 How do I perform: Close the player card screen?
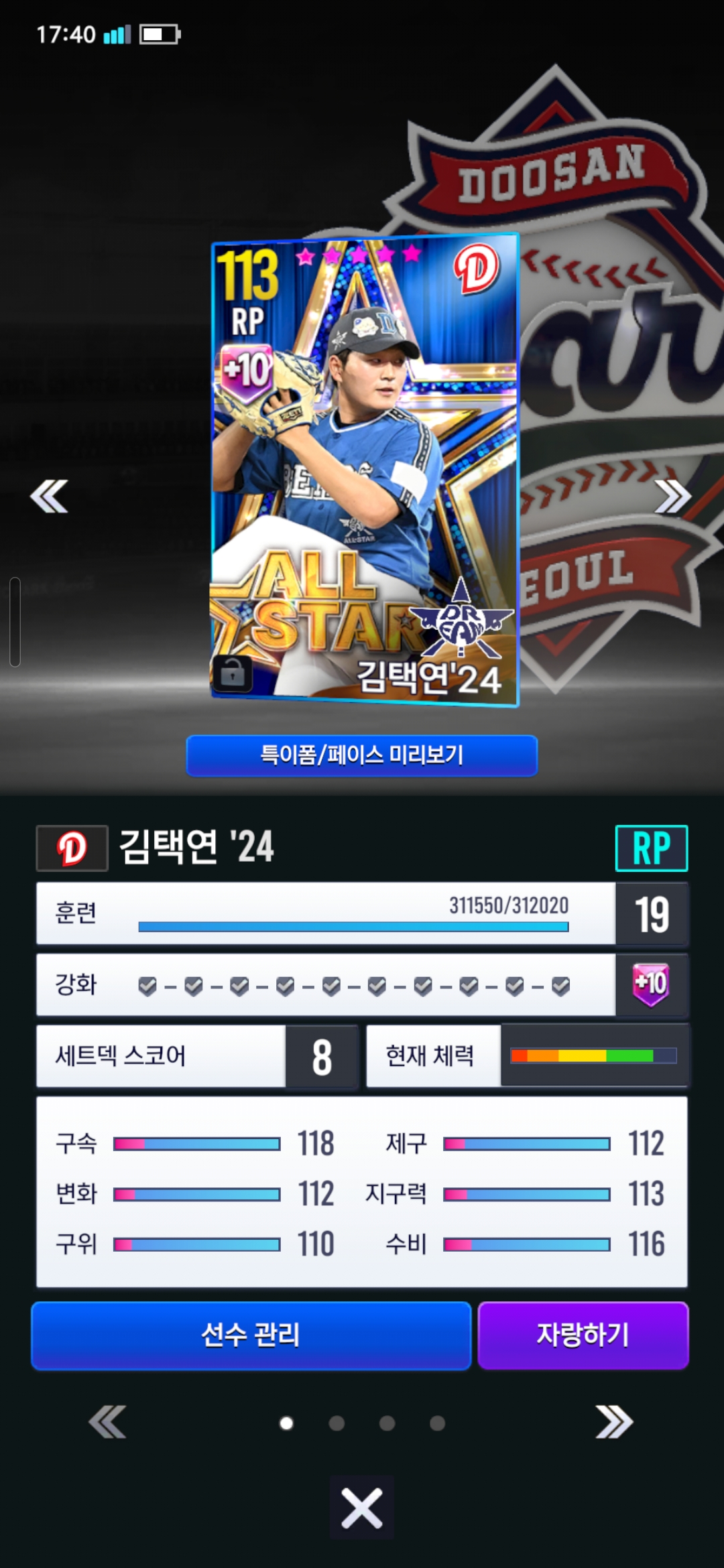[361, 1508]
